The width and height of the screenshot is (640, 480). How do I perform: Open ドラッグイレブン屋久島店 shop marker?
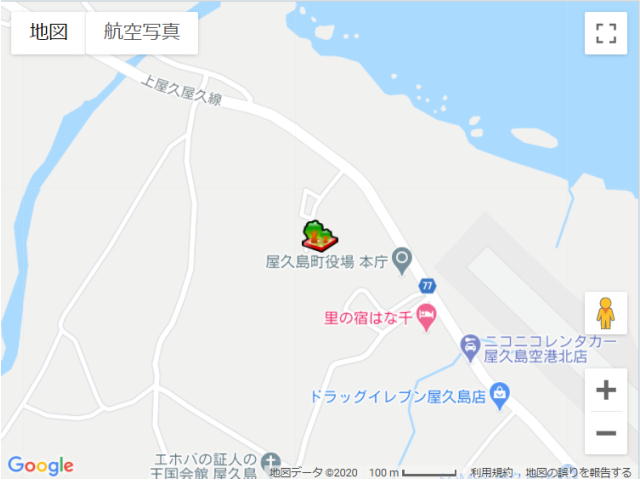pyautogui.click(x=501, y=394)
